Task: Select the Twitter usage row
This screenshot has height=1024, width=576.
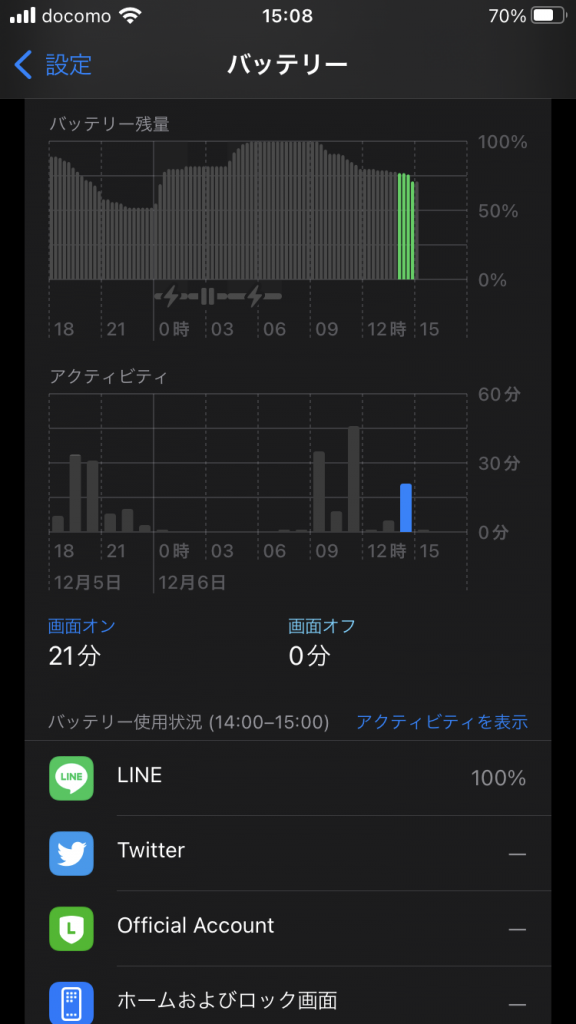Action: coord(288,853)
